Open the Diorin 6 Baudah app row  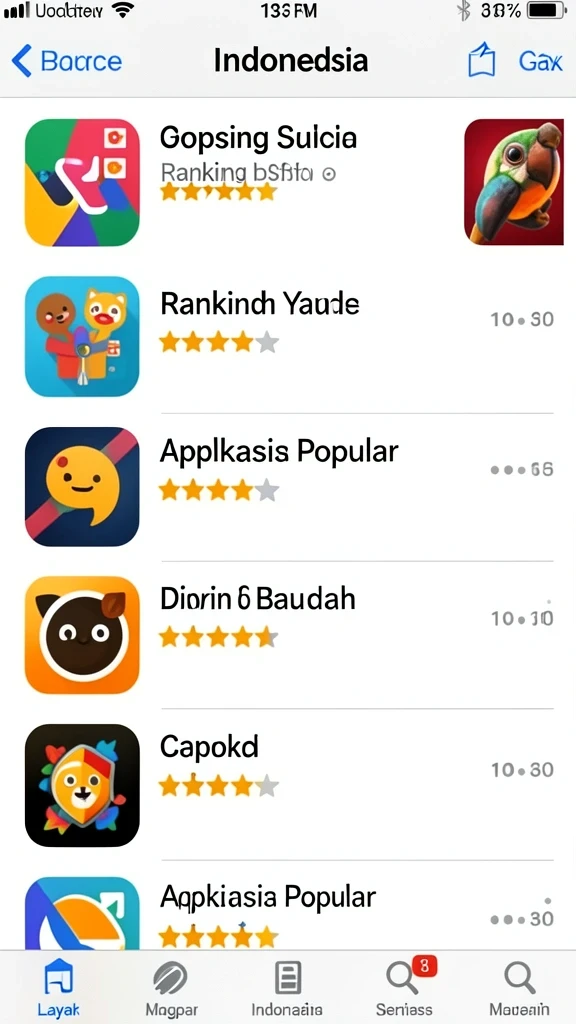[288, 635]
